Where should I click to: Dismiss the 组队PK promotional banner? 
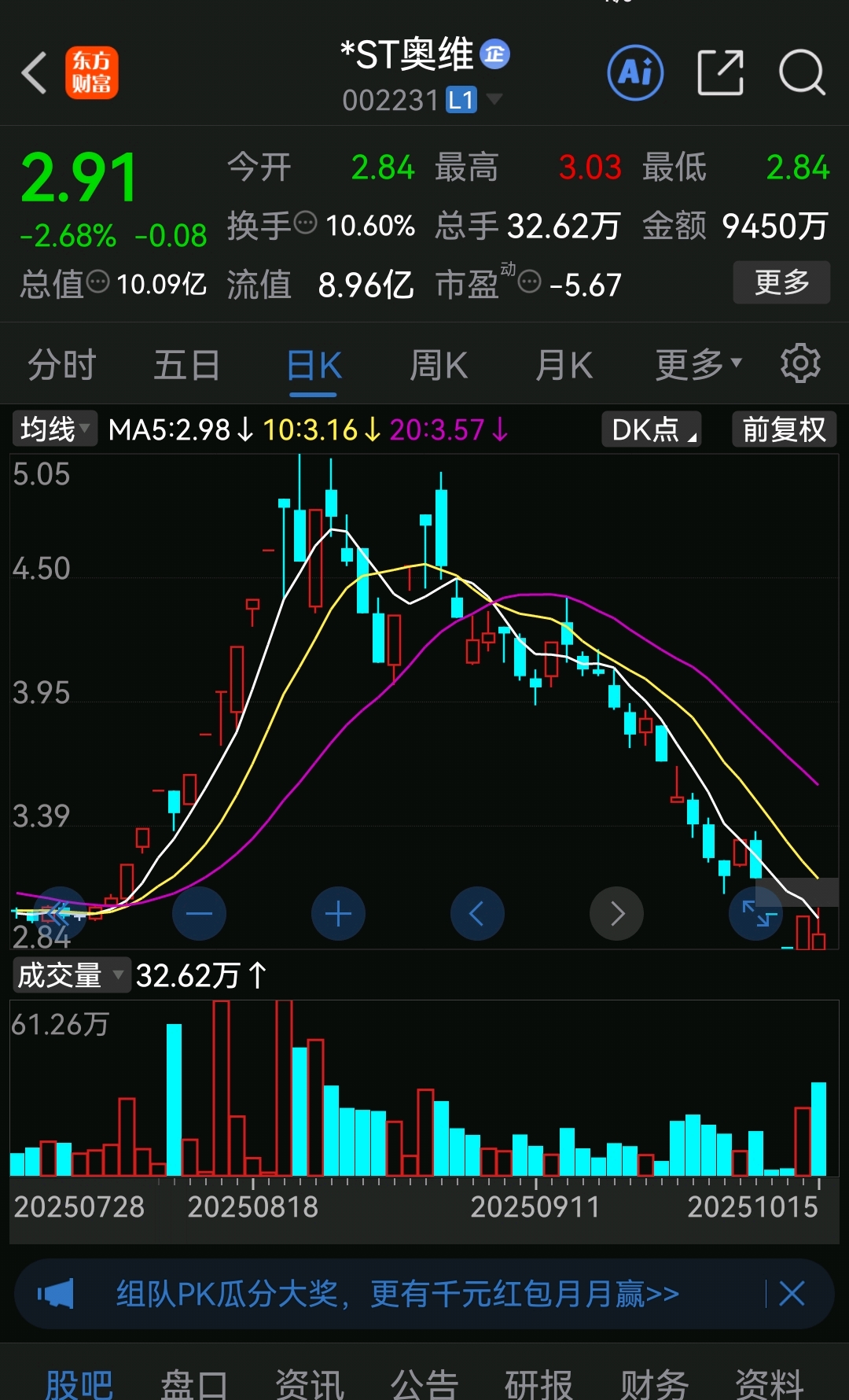(x=792, y=1294)
